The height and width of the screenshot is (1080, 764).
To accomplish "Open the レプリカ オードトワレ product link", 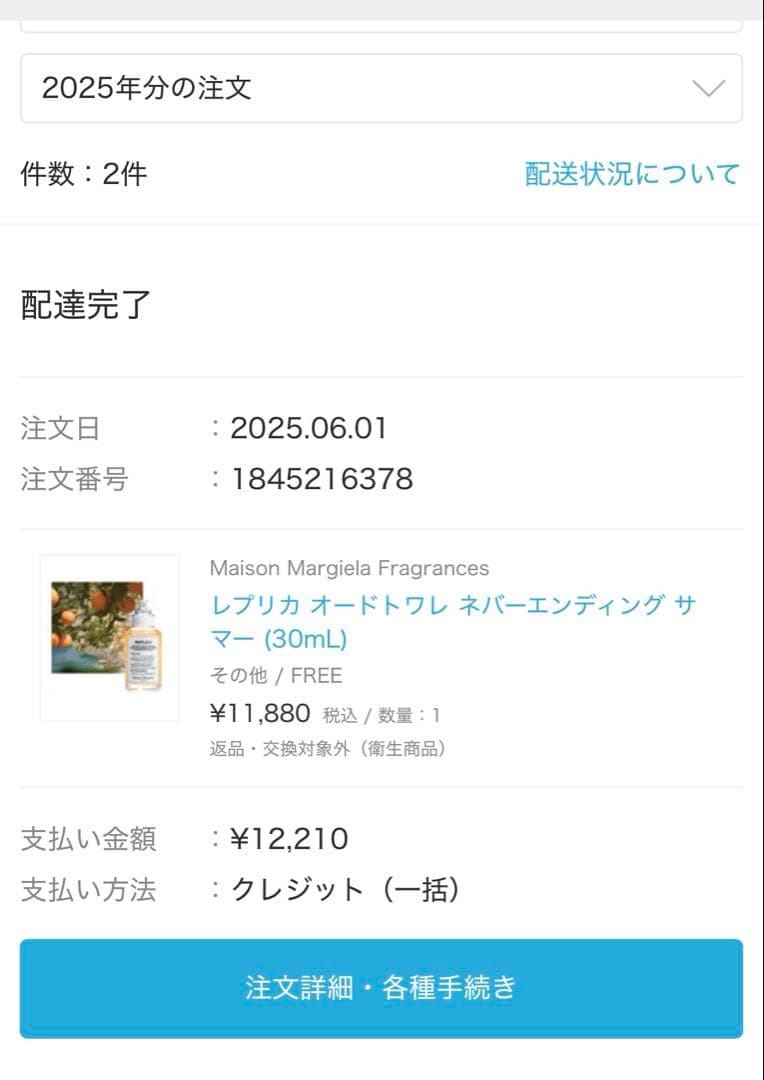I will [452, 621].
